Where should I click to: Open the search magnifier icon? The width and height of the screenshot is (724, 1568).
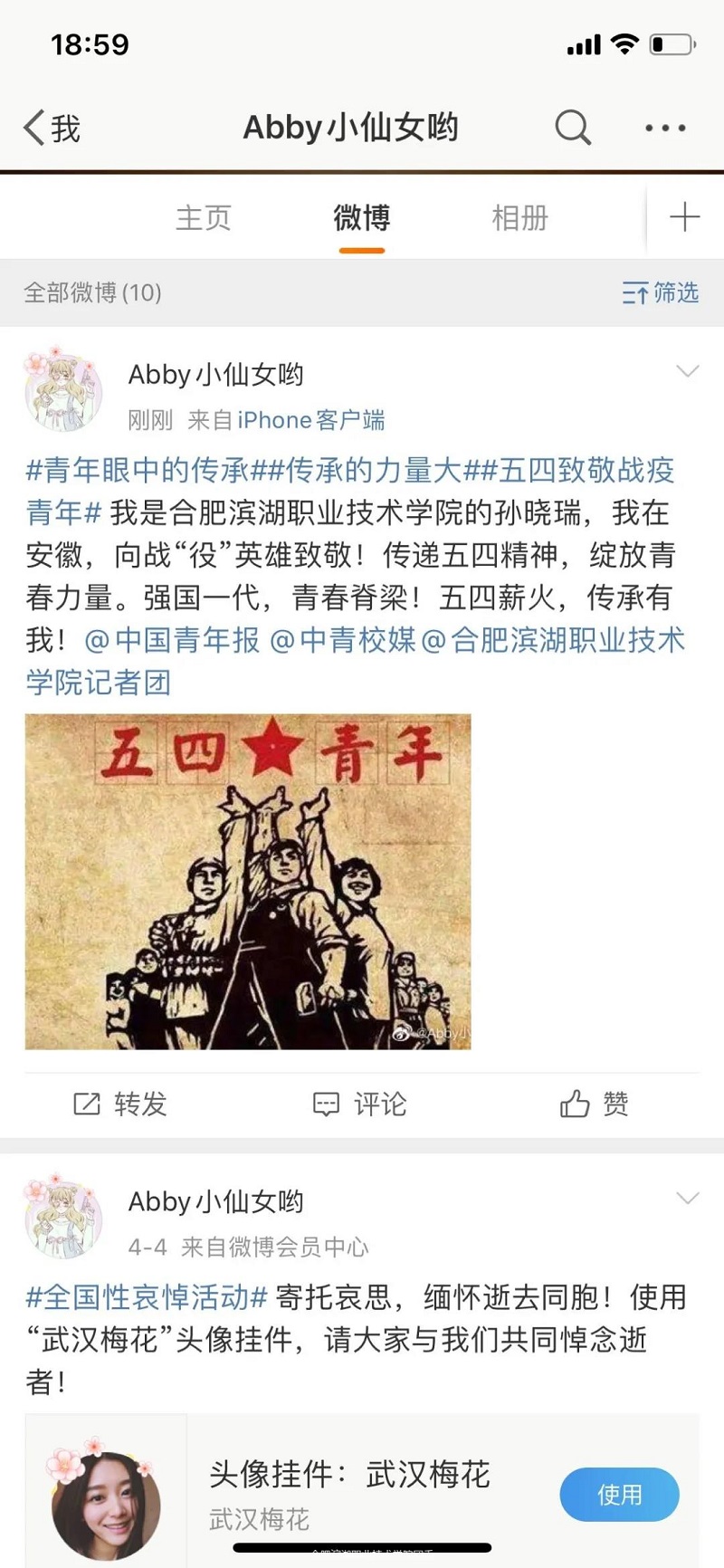pyautogui.click(x=572, y=128)
